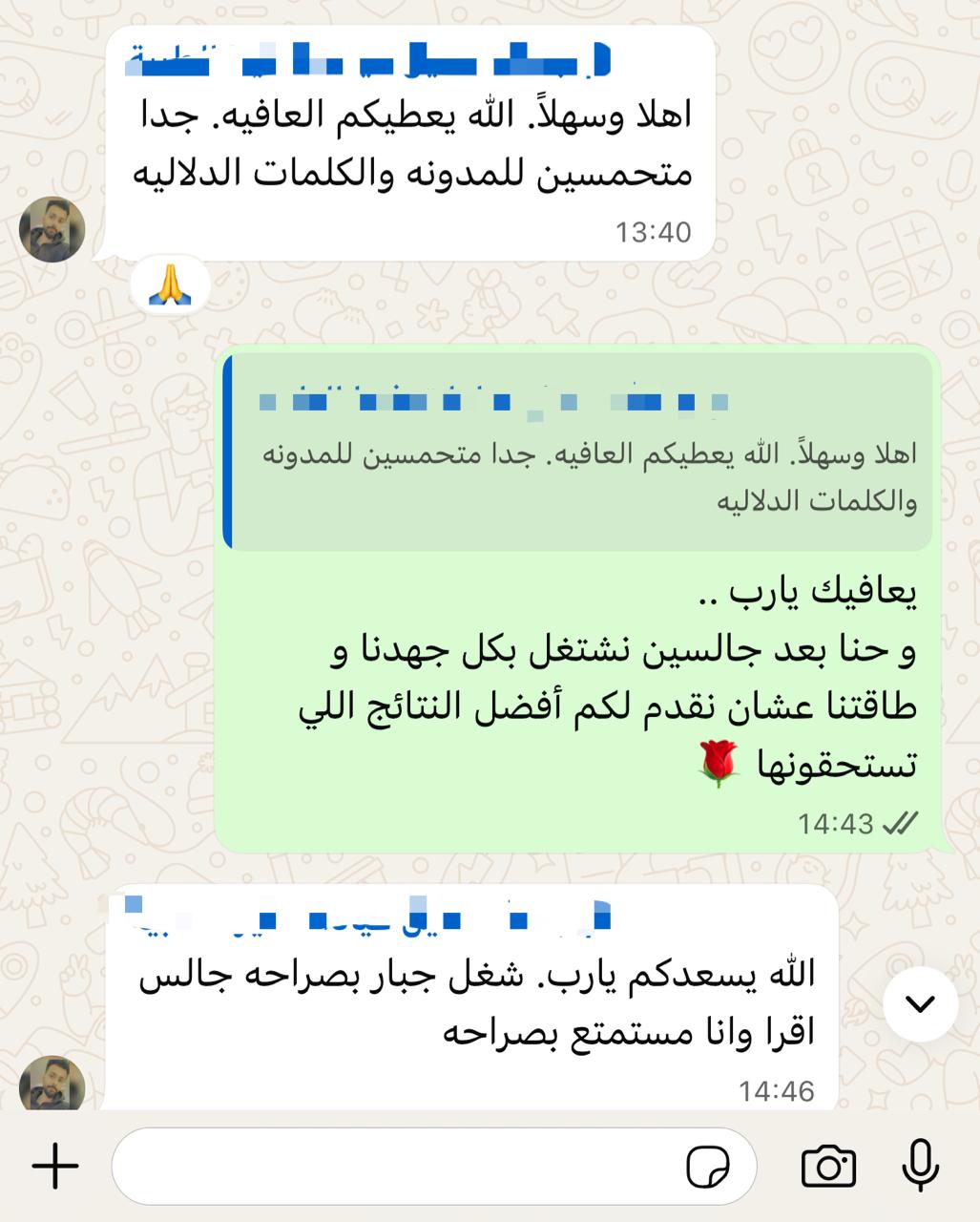
Task: Open the attachment plus menu
Action: click(x=55, y=1167)
